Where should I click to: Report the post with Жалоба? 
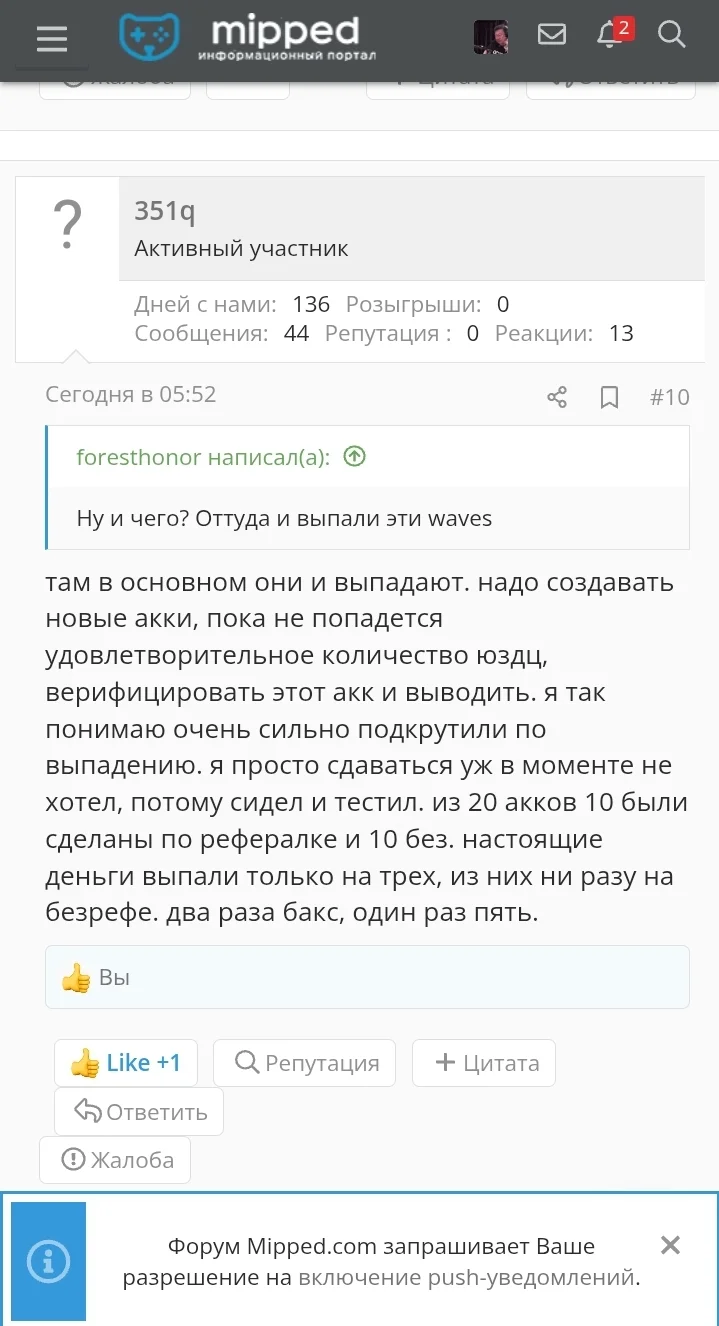115,1160
